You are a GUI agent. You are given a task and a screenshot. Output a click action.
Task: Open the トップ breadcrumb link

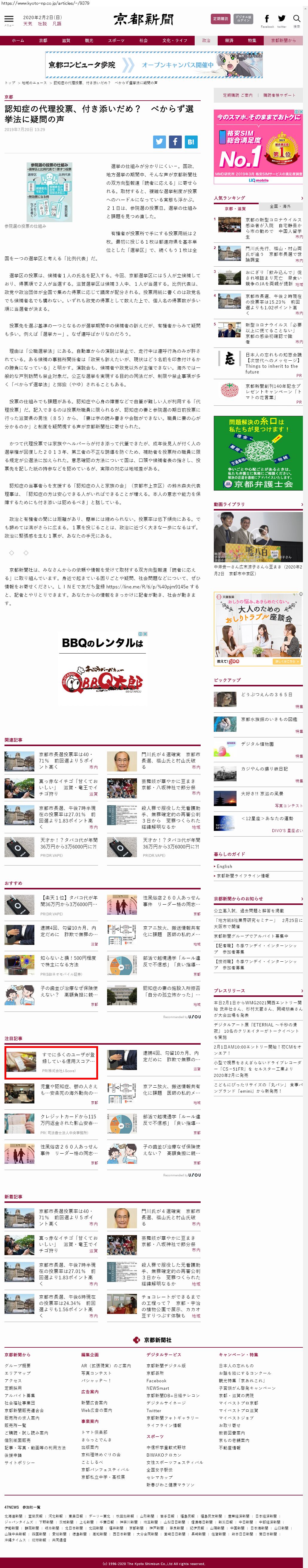pos(10,83)
